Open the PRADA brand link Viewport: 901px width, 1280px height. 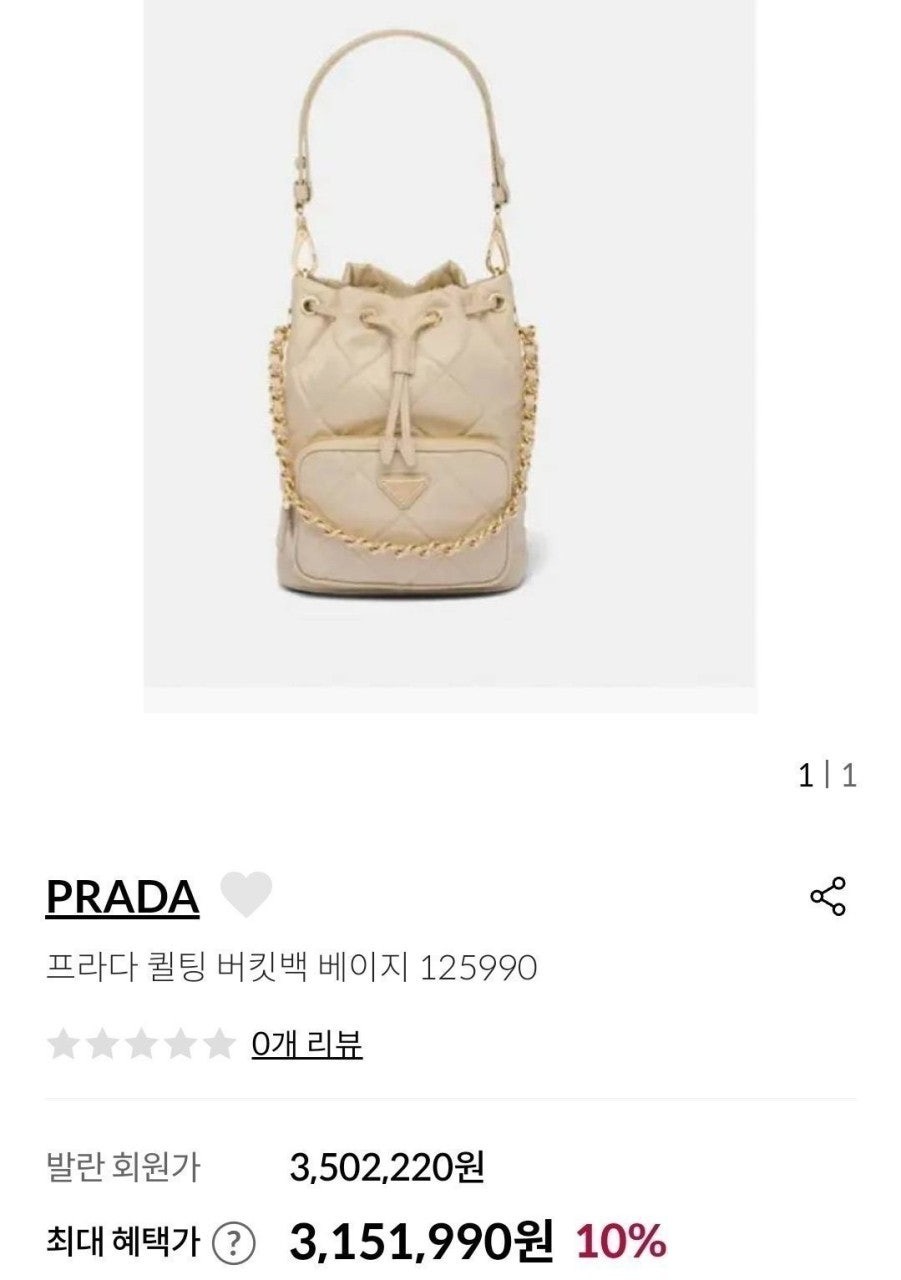coord(122,896)
